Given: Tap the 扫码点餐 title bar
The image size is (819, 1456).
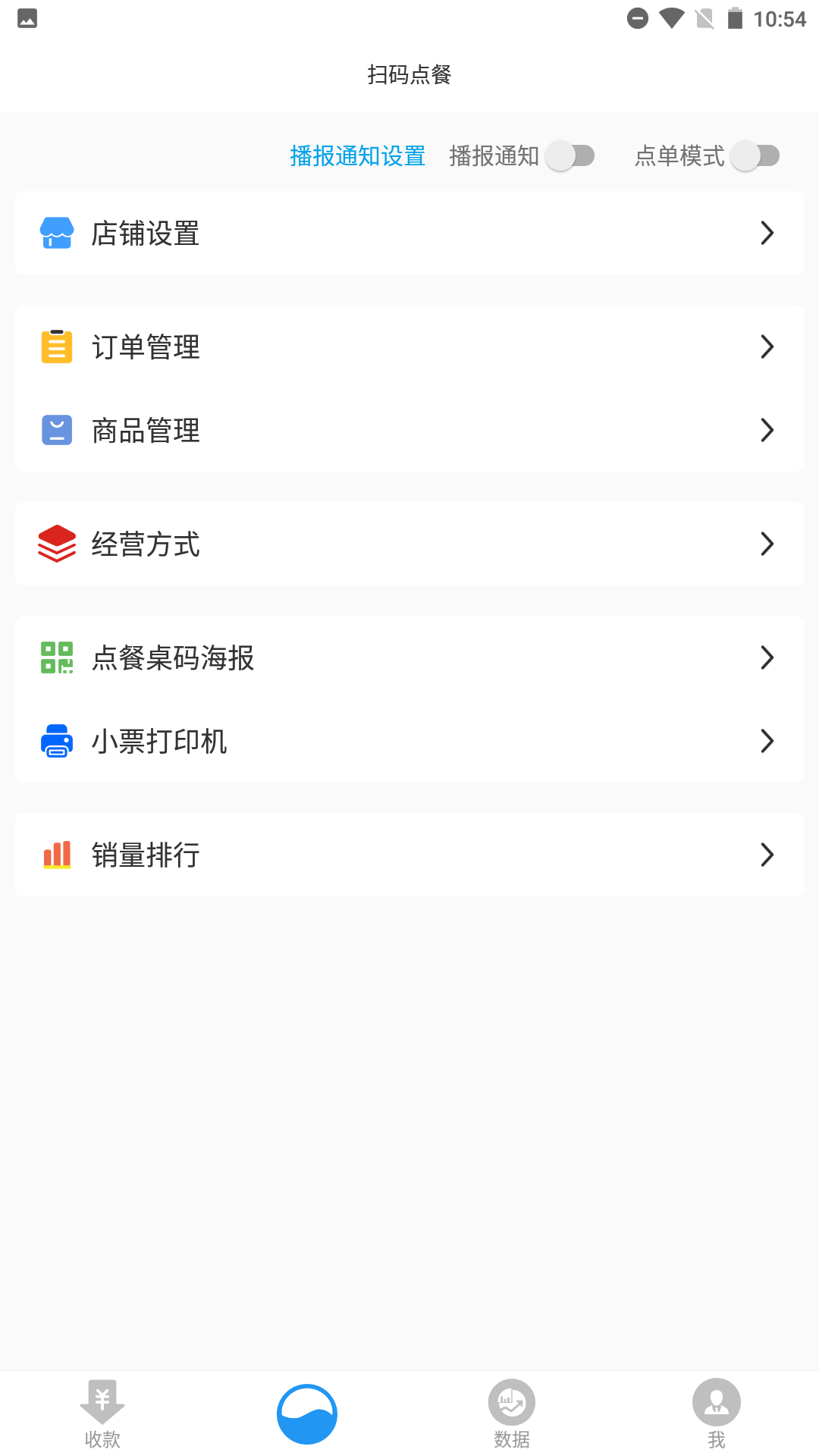Looking at the screenshot, I should click(x=409, y=75).
